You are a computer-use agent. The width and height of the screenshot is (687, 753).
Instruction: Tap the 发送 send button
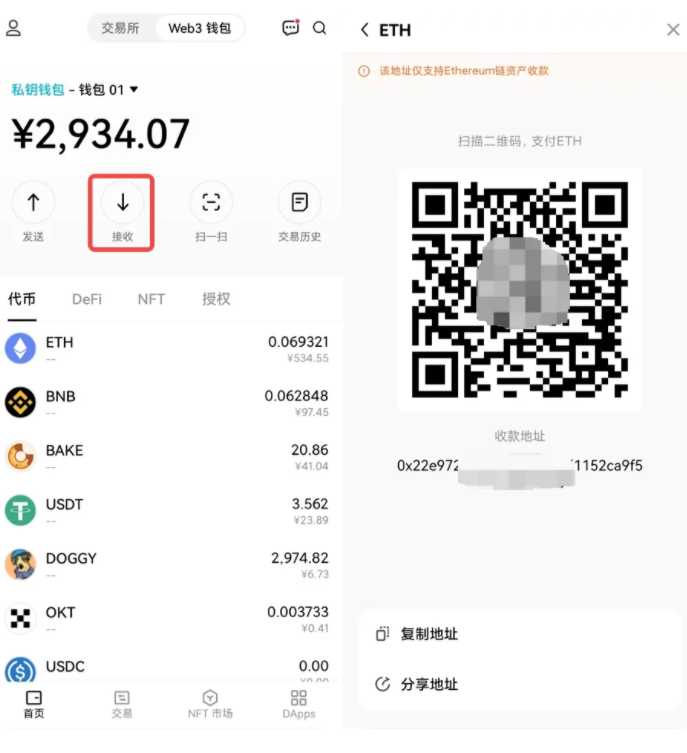(33, 213)
